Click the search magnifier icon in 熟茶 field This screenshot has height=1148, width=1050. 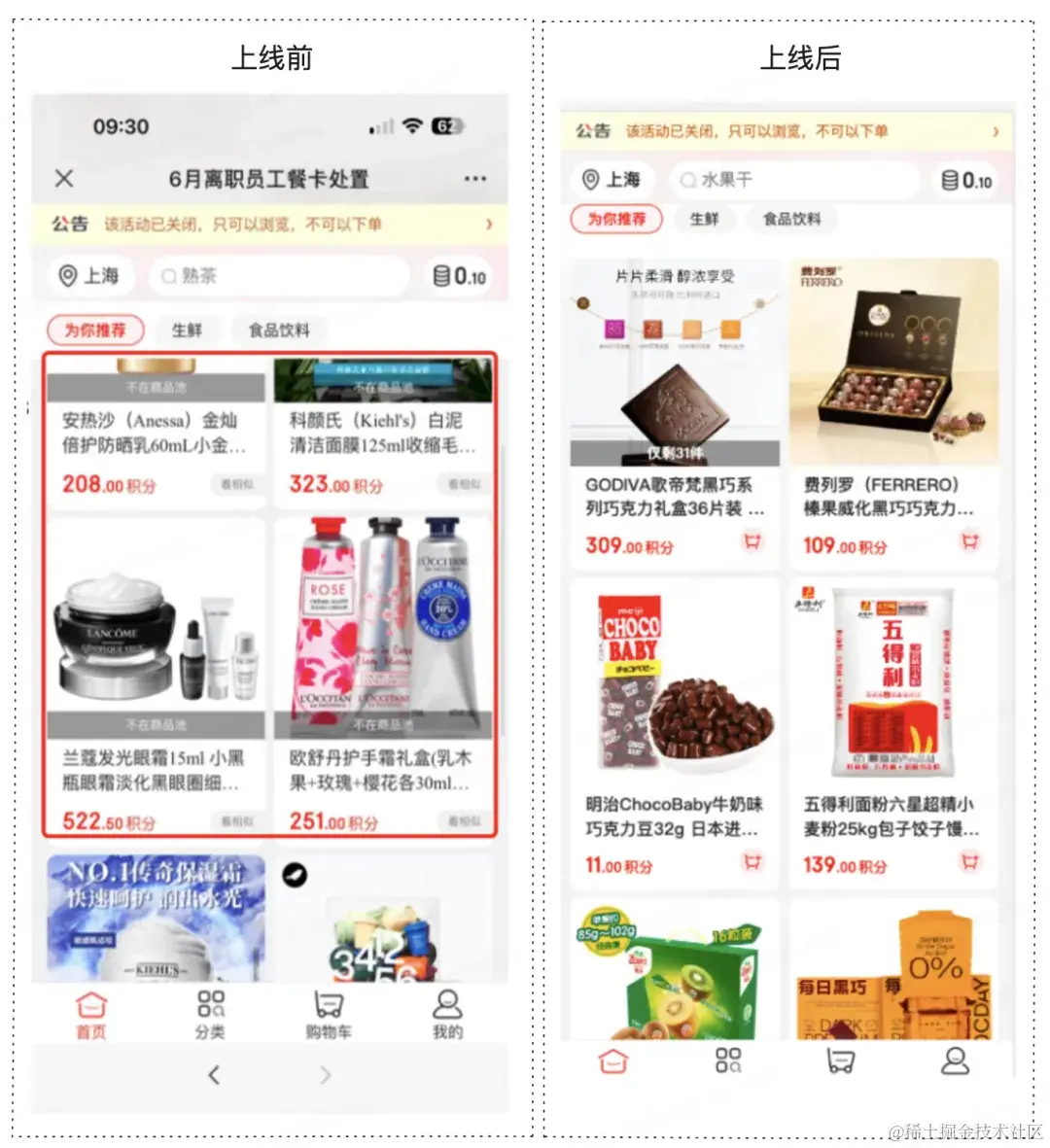pos(167,275)
